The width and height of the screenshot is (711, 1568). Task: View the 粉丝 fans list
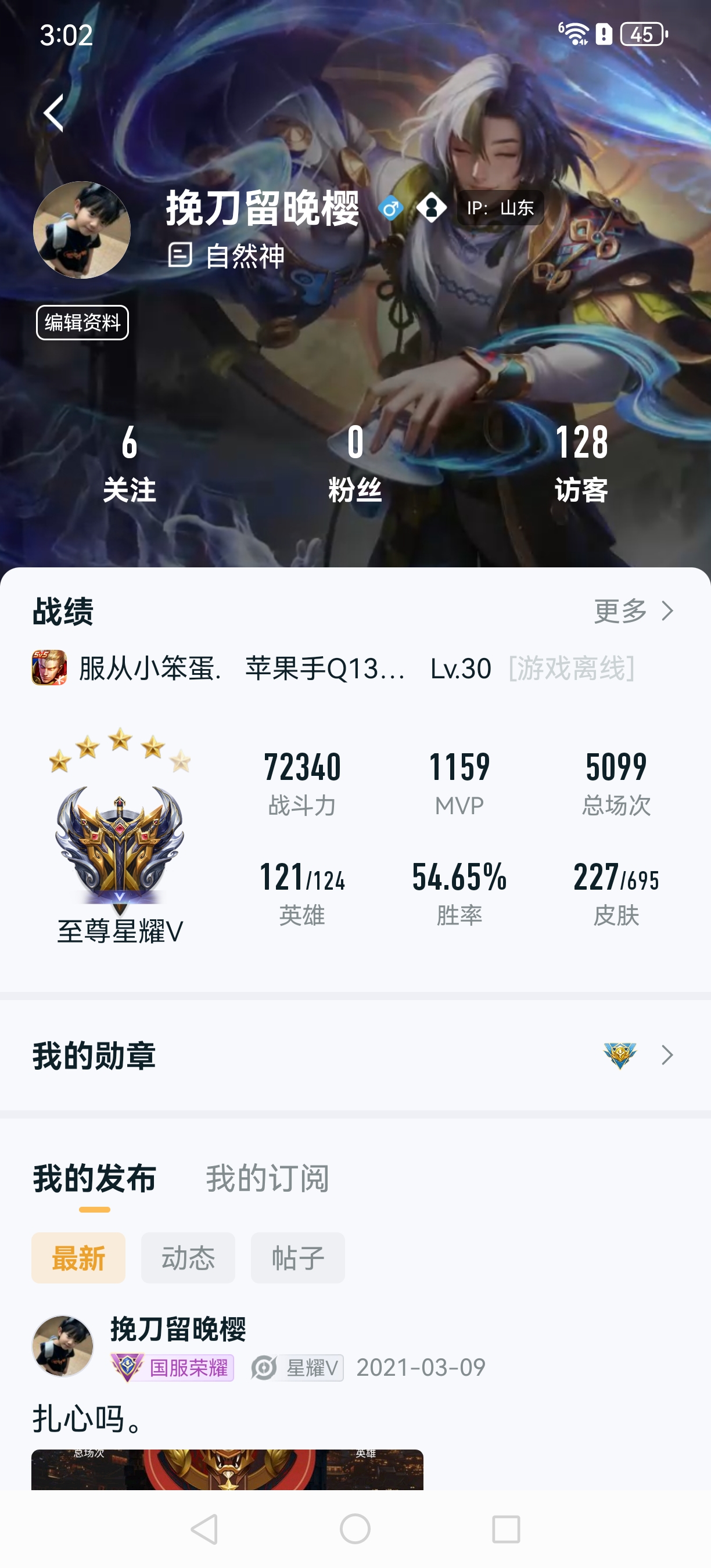pos(355,464)
